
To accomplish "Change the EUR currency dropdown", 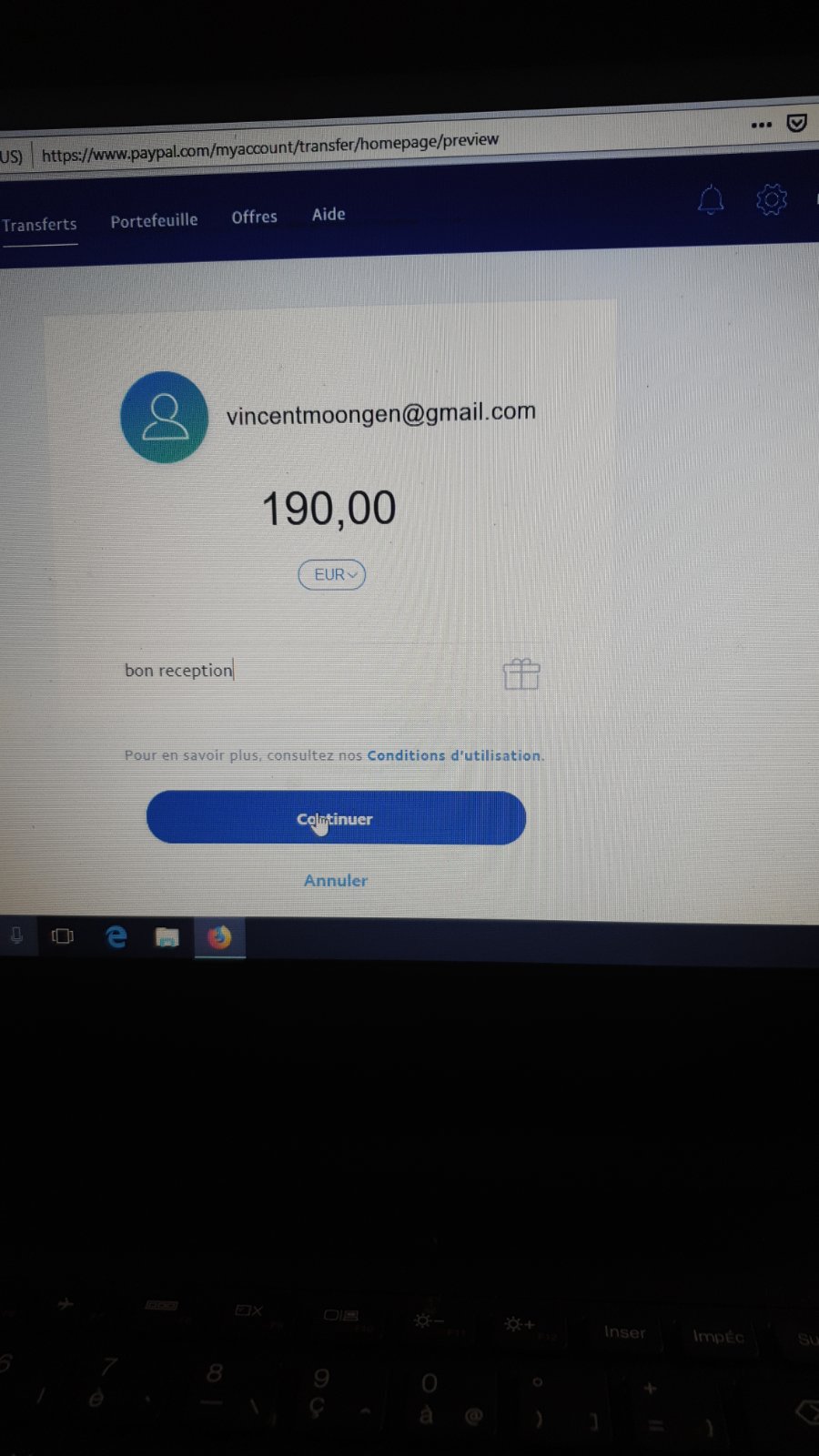I will pos(332,574).
